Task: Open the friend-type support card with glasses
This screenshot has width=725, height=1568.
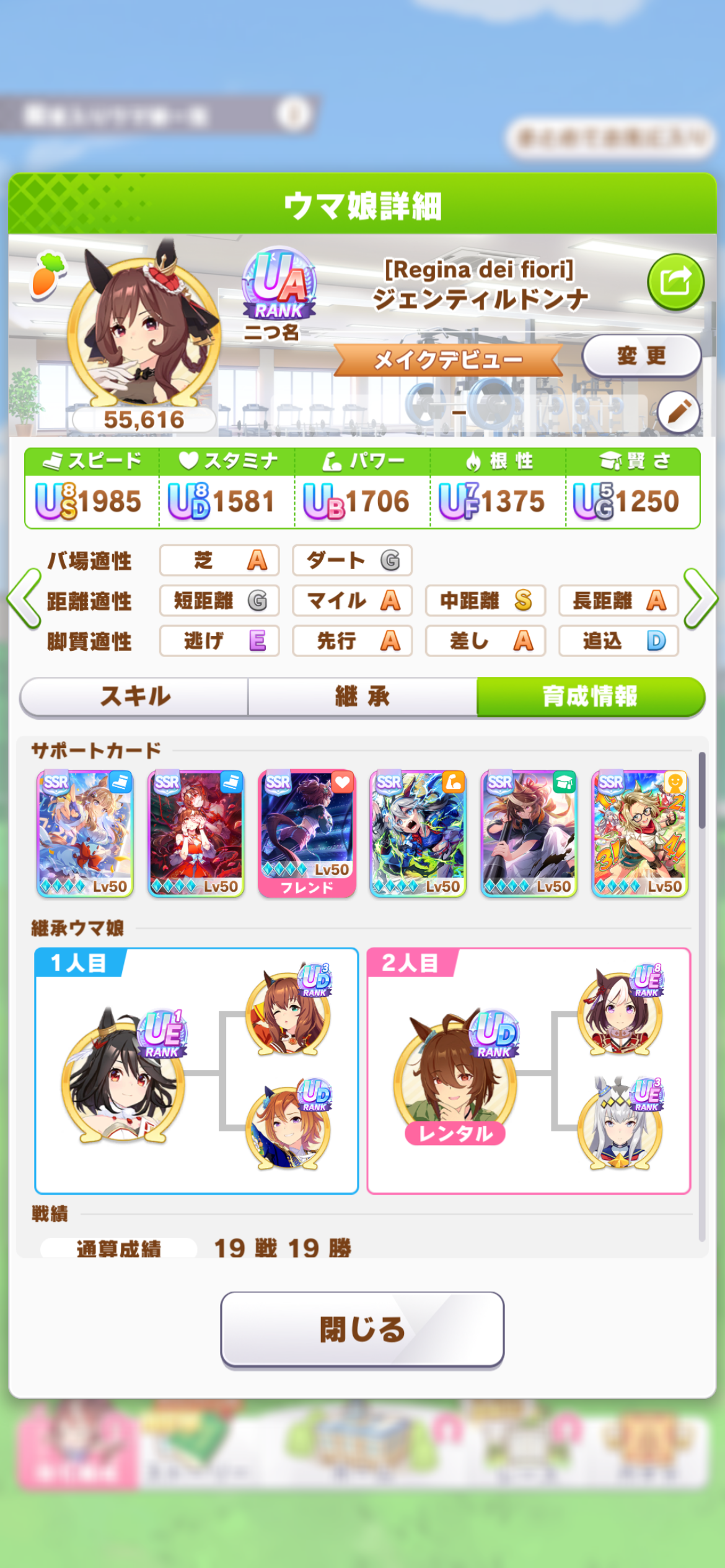Action: [640, 834]
